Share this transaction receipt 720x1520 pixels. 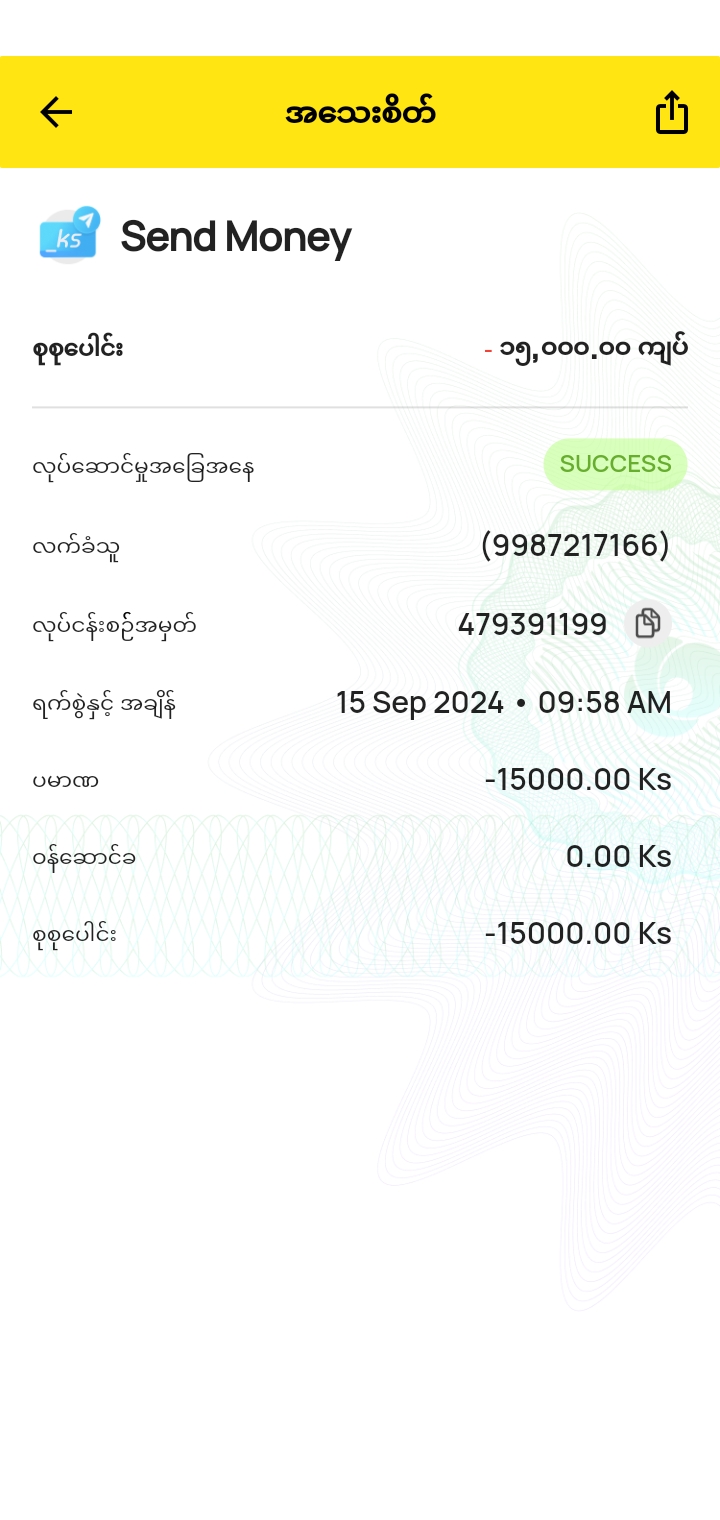tap(671, 112)
